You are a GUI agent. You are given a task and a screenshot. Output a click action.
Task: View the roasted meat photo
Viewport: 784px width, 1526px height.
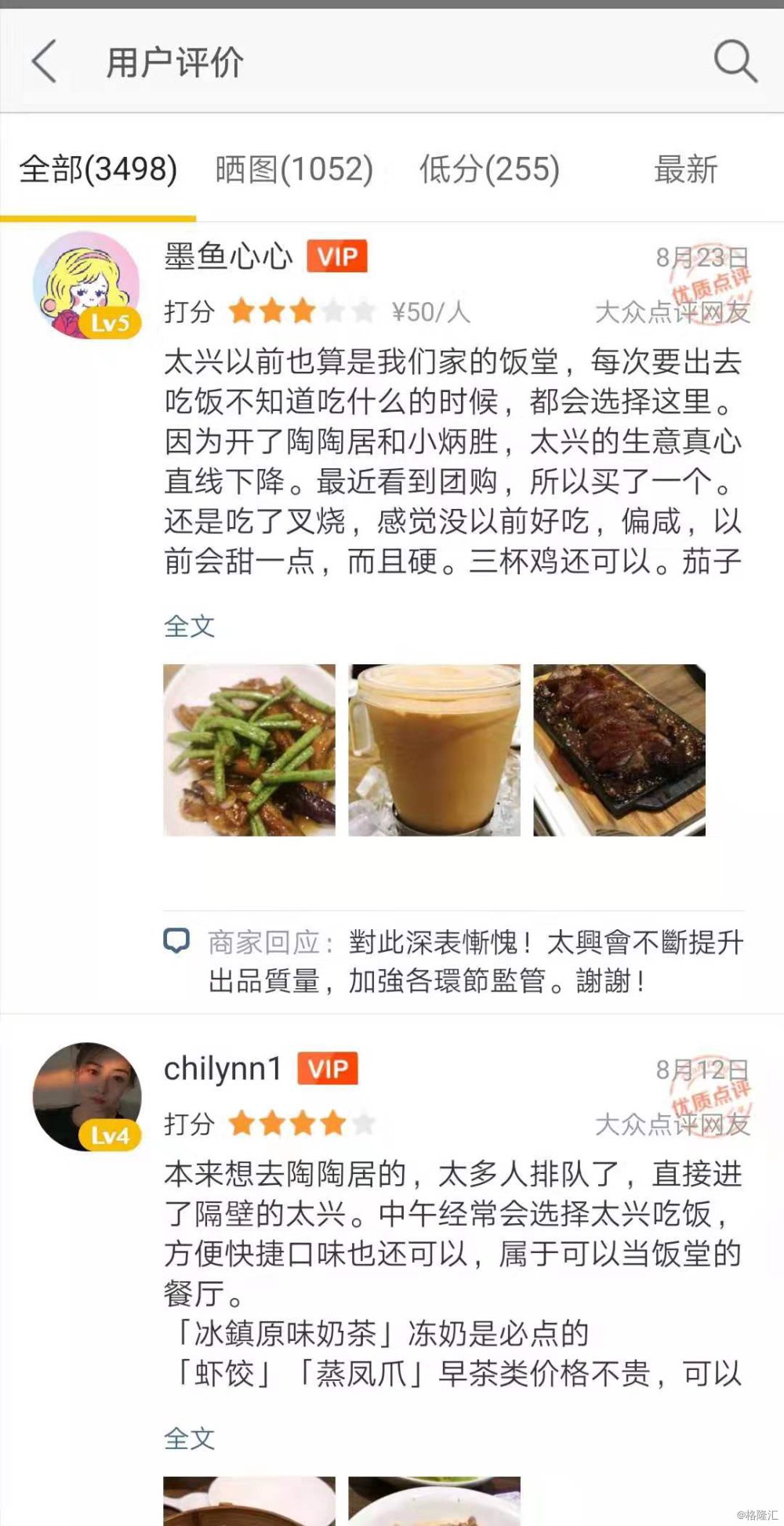tap(619, 750)
